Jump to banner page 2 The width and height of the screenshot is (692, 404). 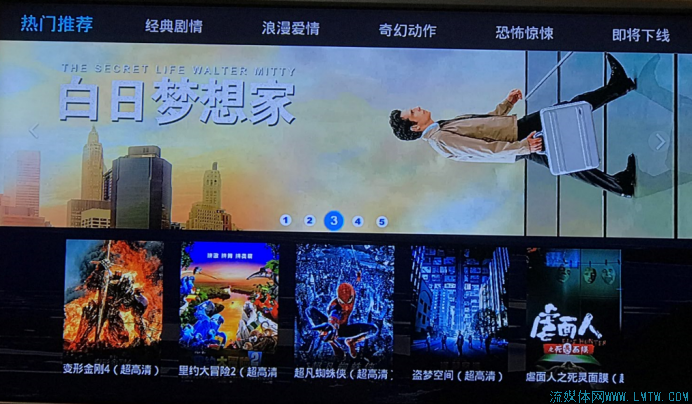310,220
